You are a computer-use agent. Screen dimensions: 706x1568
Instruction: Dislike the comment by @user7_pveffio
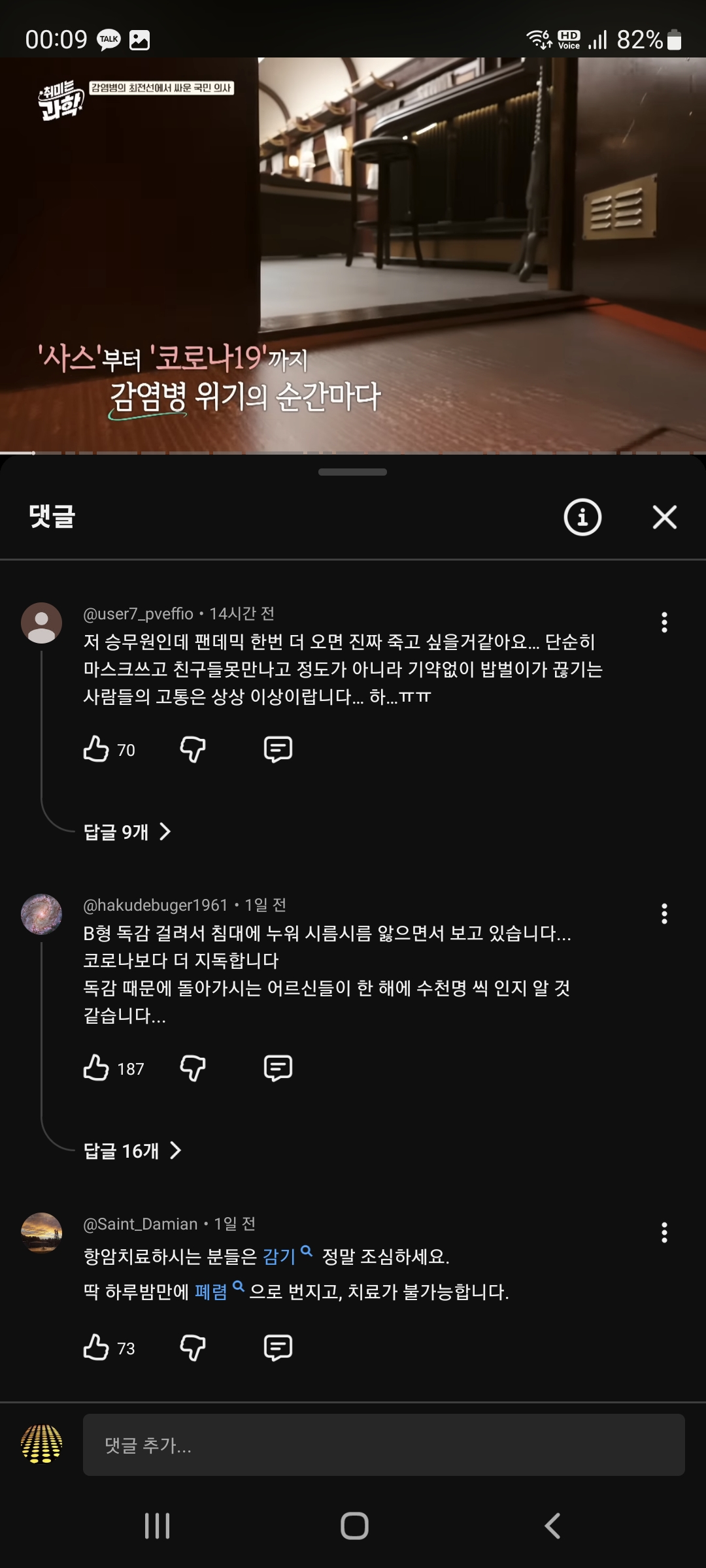[x=193, y=749]
